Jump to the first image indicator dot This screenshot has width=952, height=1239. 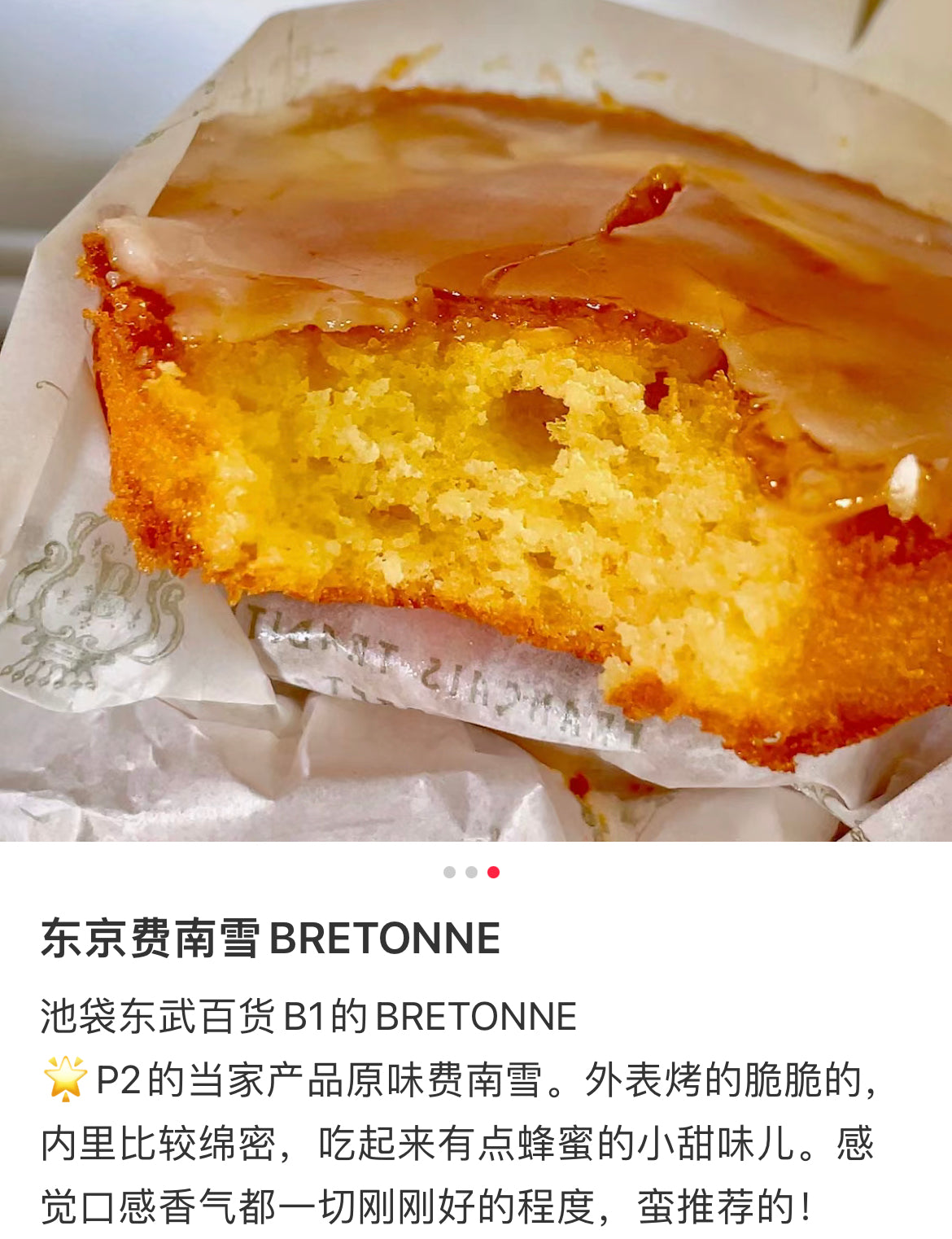tap(449, 872)
